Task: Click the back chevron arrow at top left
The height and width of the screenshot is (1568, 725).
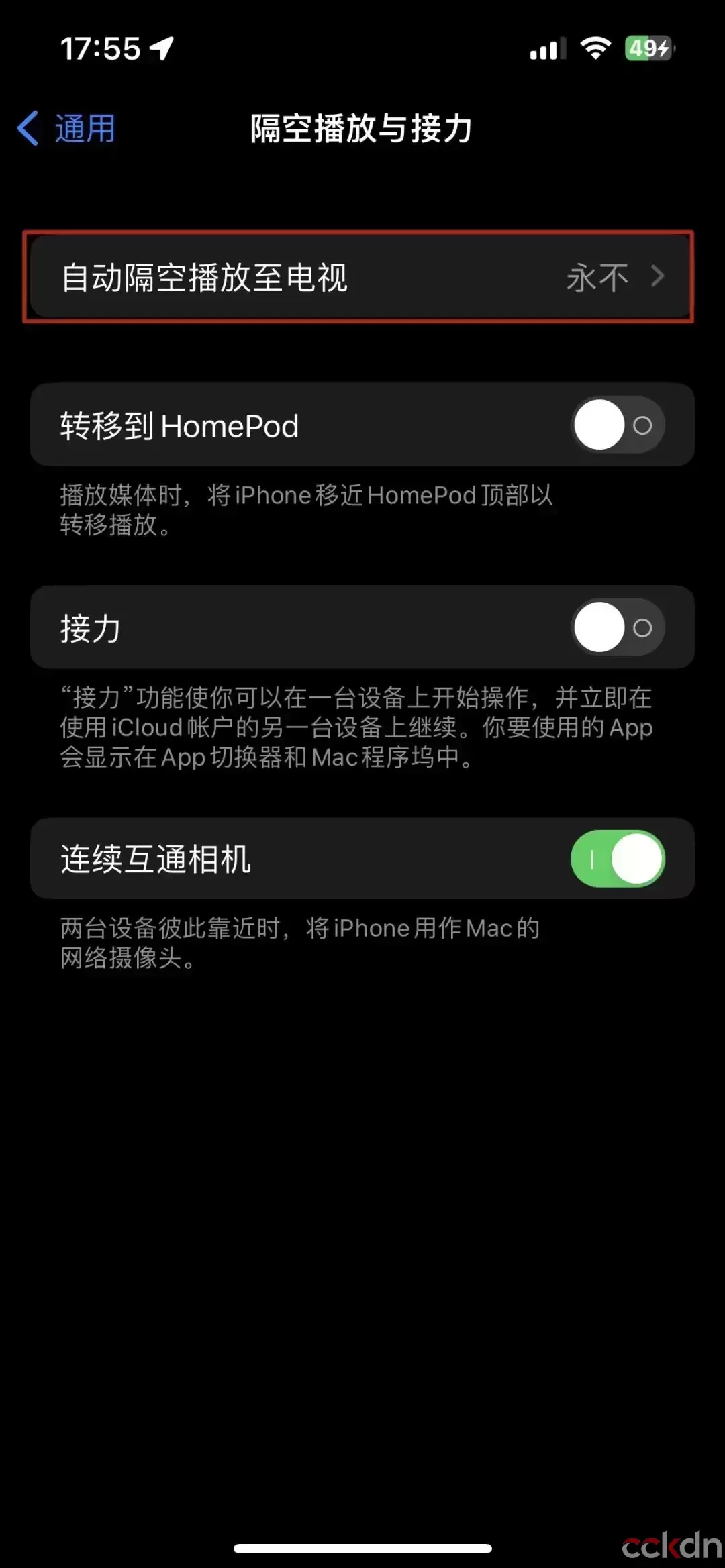Action: point(28,127)
